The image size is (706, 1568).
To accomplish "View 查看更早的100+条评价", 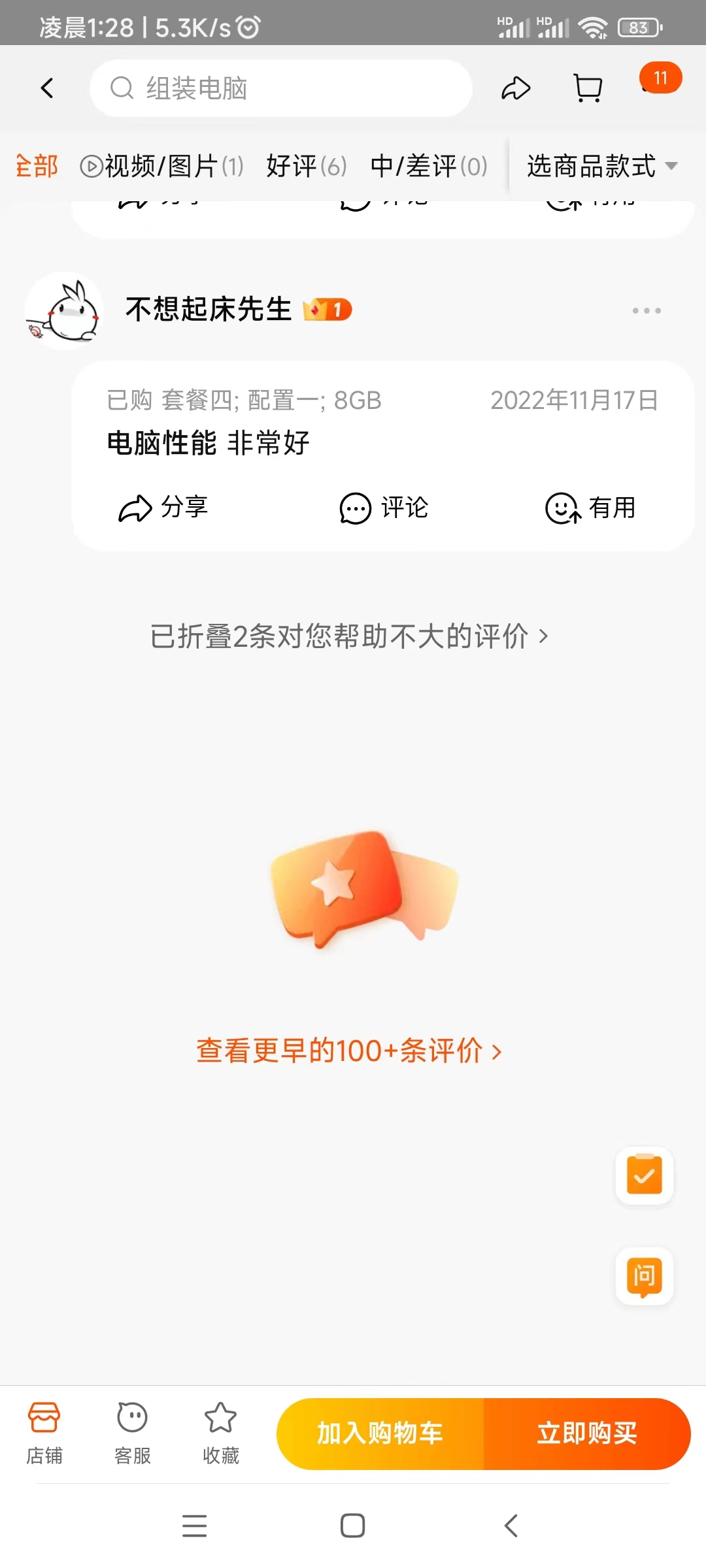I will tap(349, 1051).
